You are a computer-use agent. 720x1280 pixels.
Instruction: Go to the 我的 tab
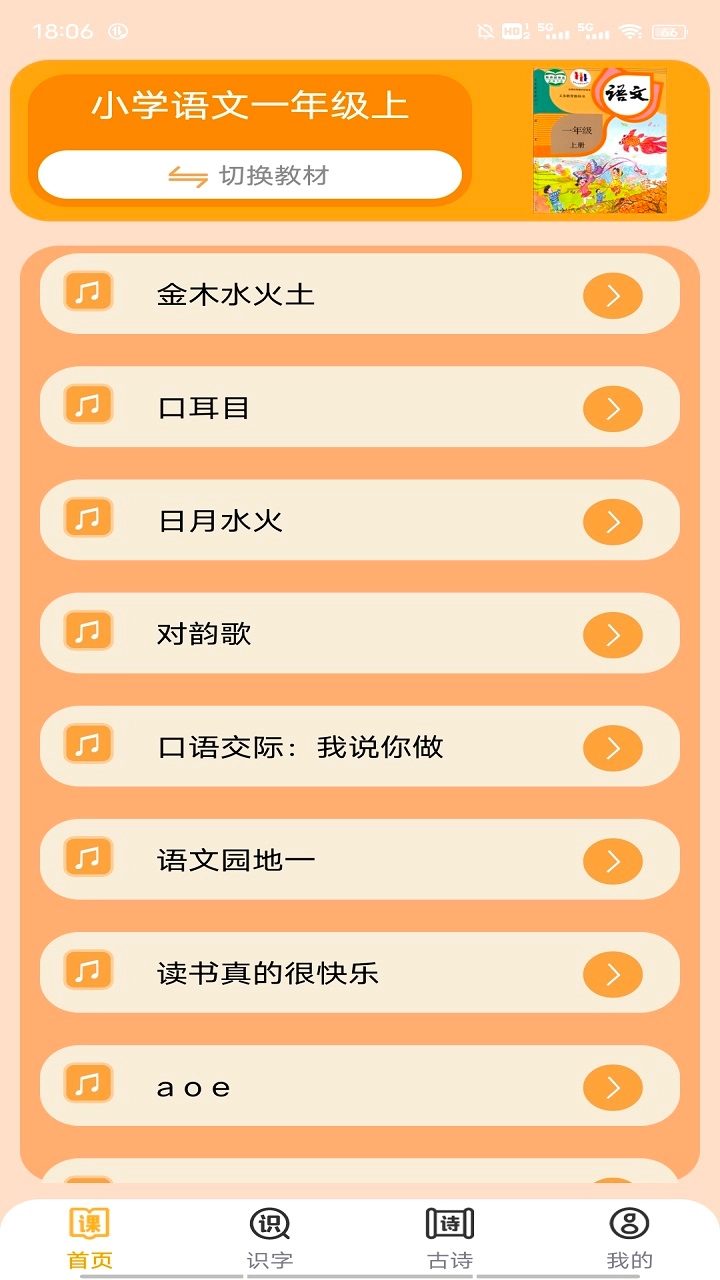[x=629, y=1238]
